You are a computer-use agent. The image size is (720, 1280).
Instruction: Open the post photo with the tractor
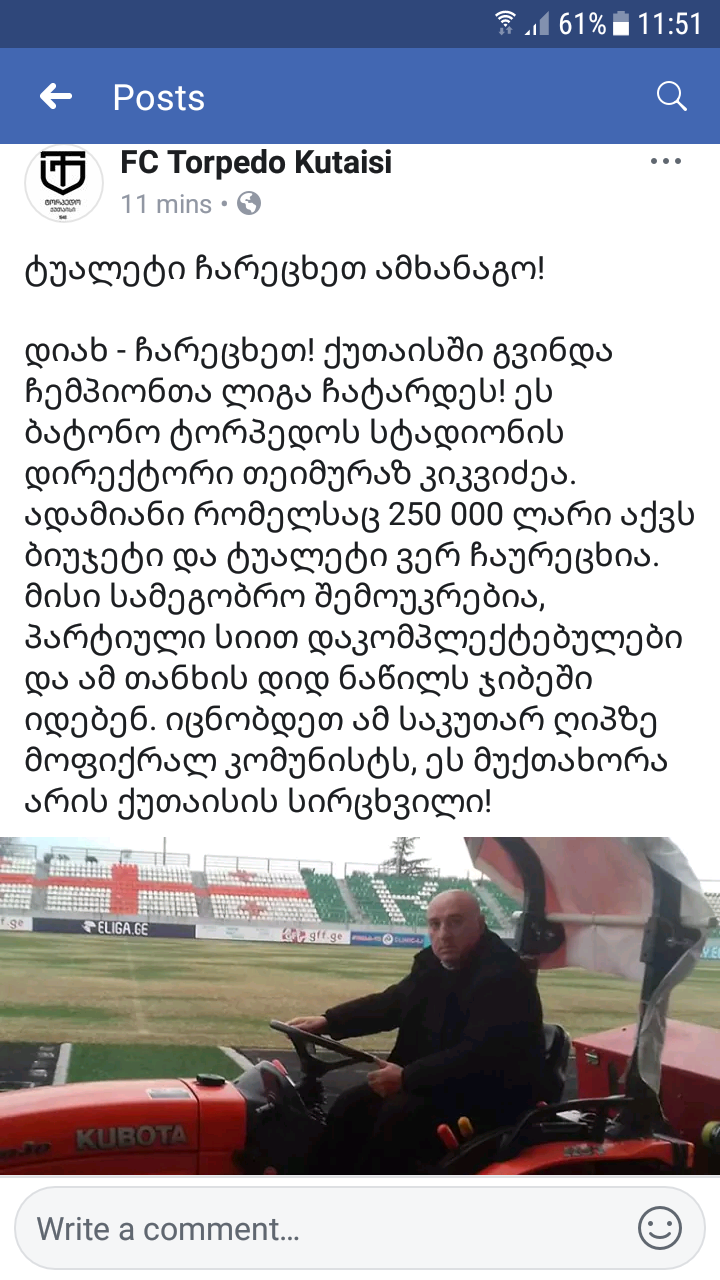360,1005
